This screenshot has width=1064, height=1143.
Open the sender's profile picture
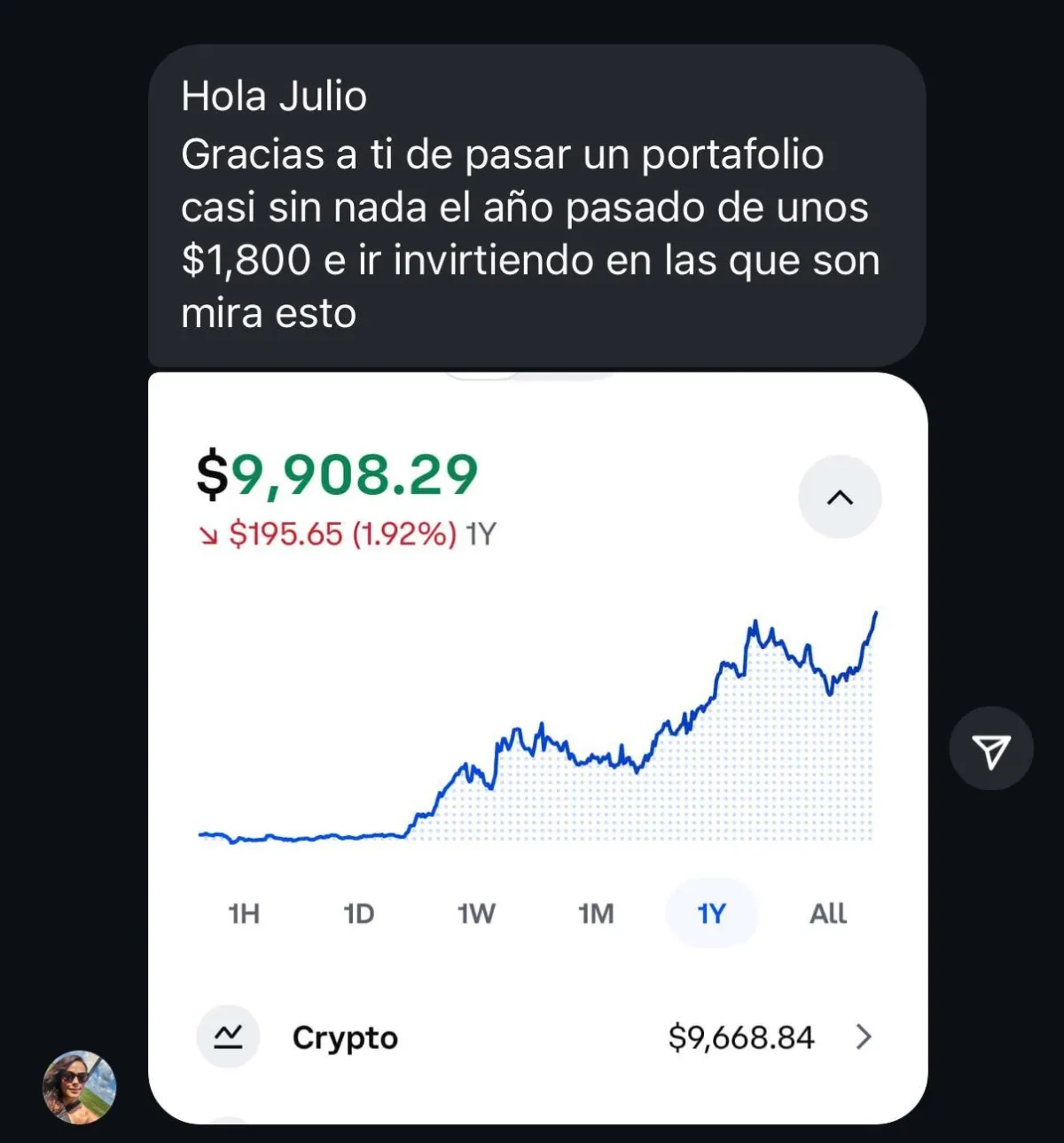(80, 1087)
